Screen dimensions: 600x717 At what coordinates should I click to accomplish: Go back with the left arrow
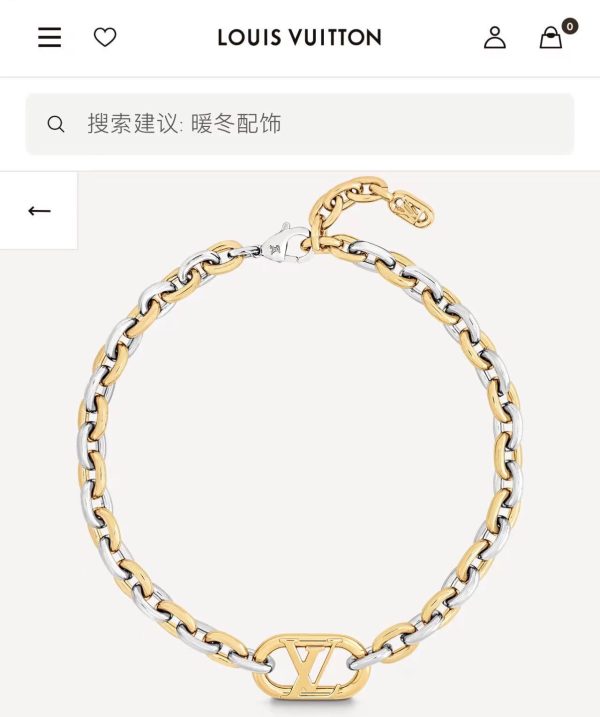pyautogui.click(x=39, y=210)
